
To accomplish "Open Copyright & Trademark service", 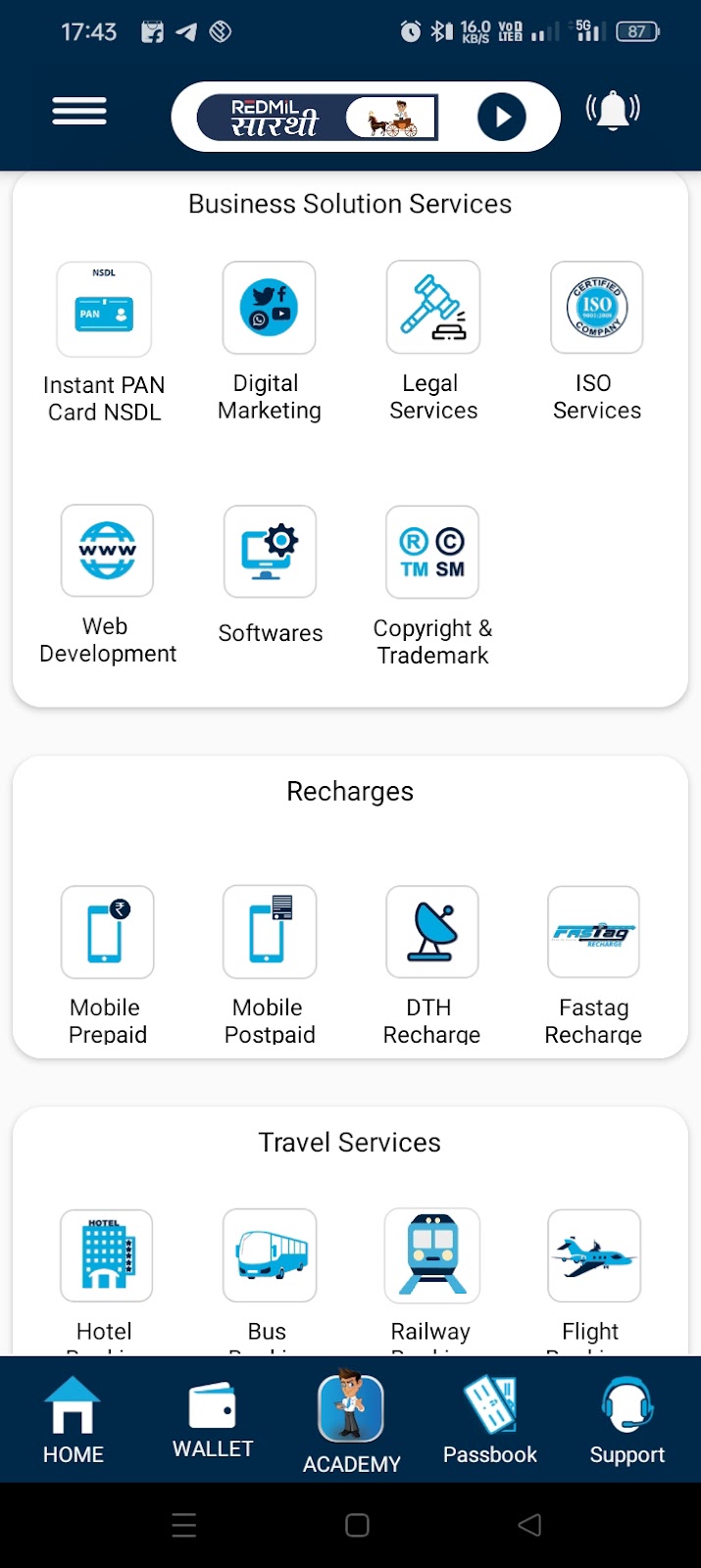I will click(x=432, y=552).
